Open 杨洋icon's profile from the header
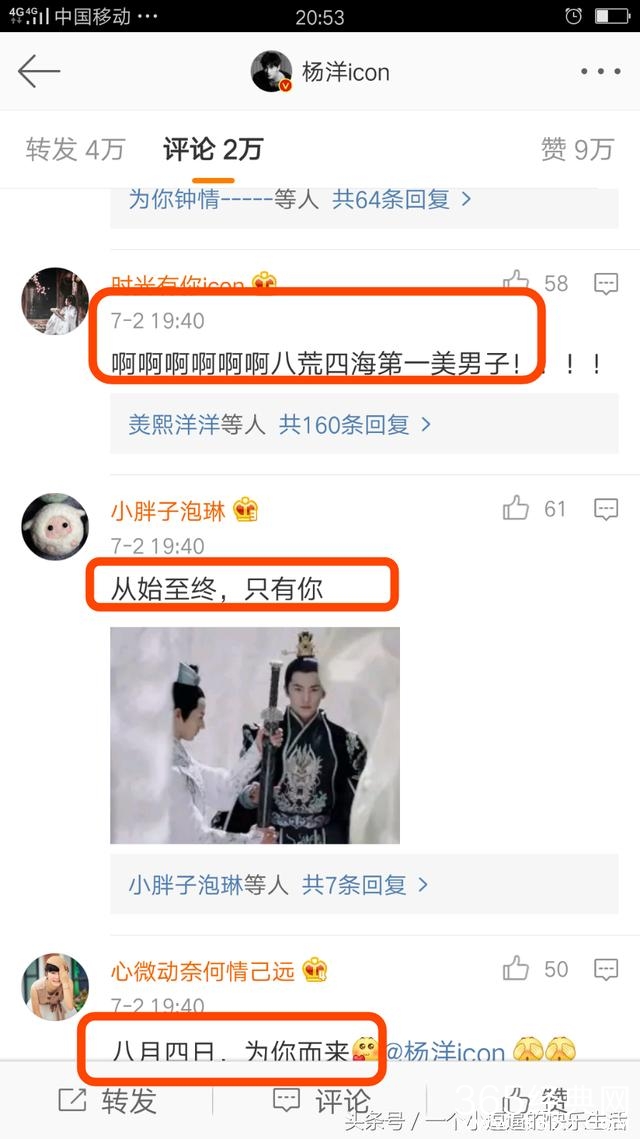 pyautogui.click(x=320, y=72)
